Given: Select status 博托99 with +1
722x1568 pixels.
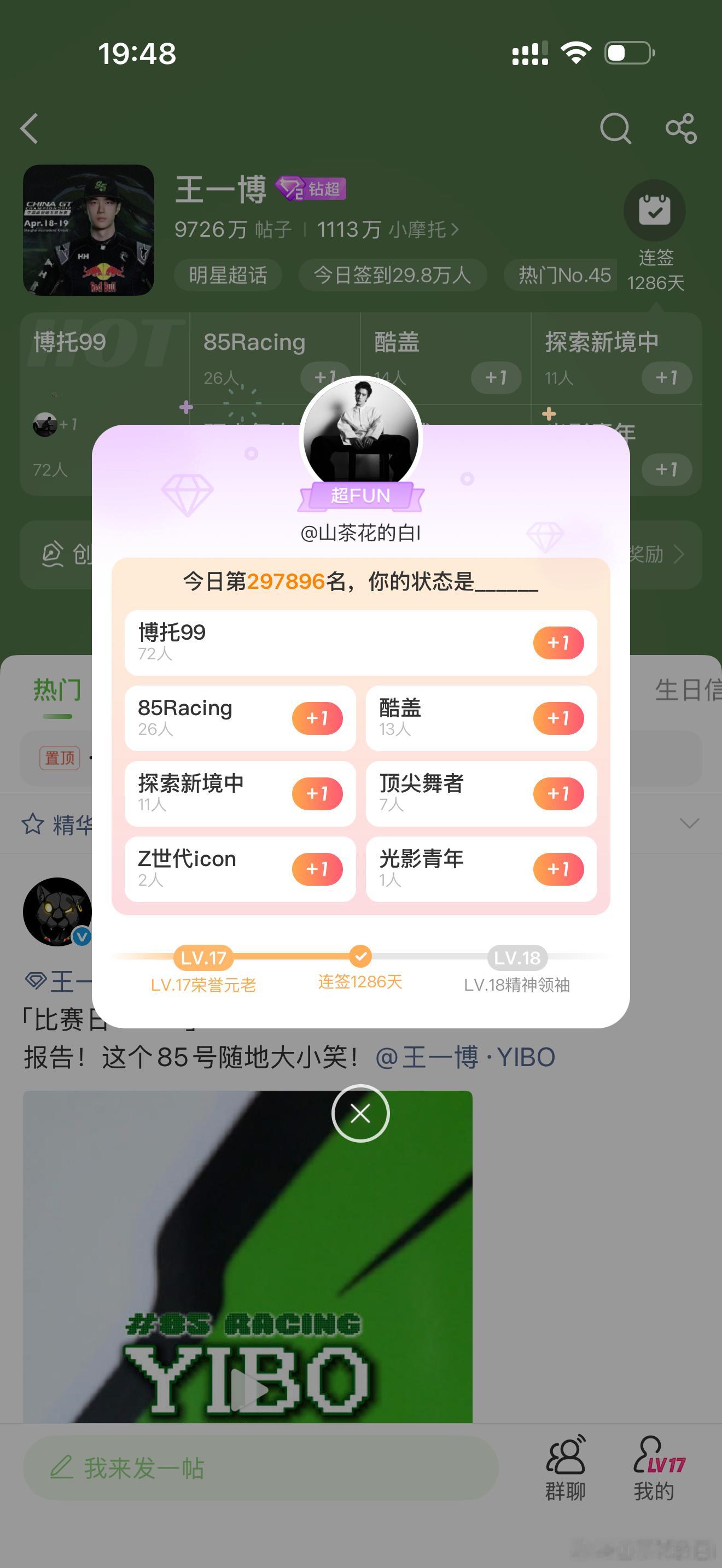Looking at the screenshot, I should click(559, 642).
